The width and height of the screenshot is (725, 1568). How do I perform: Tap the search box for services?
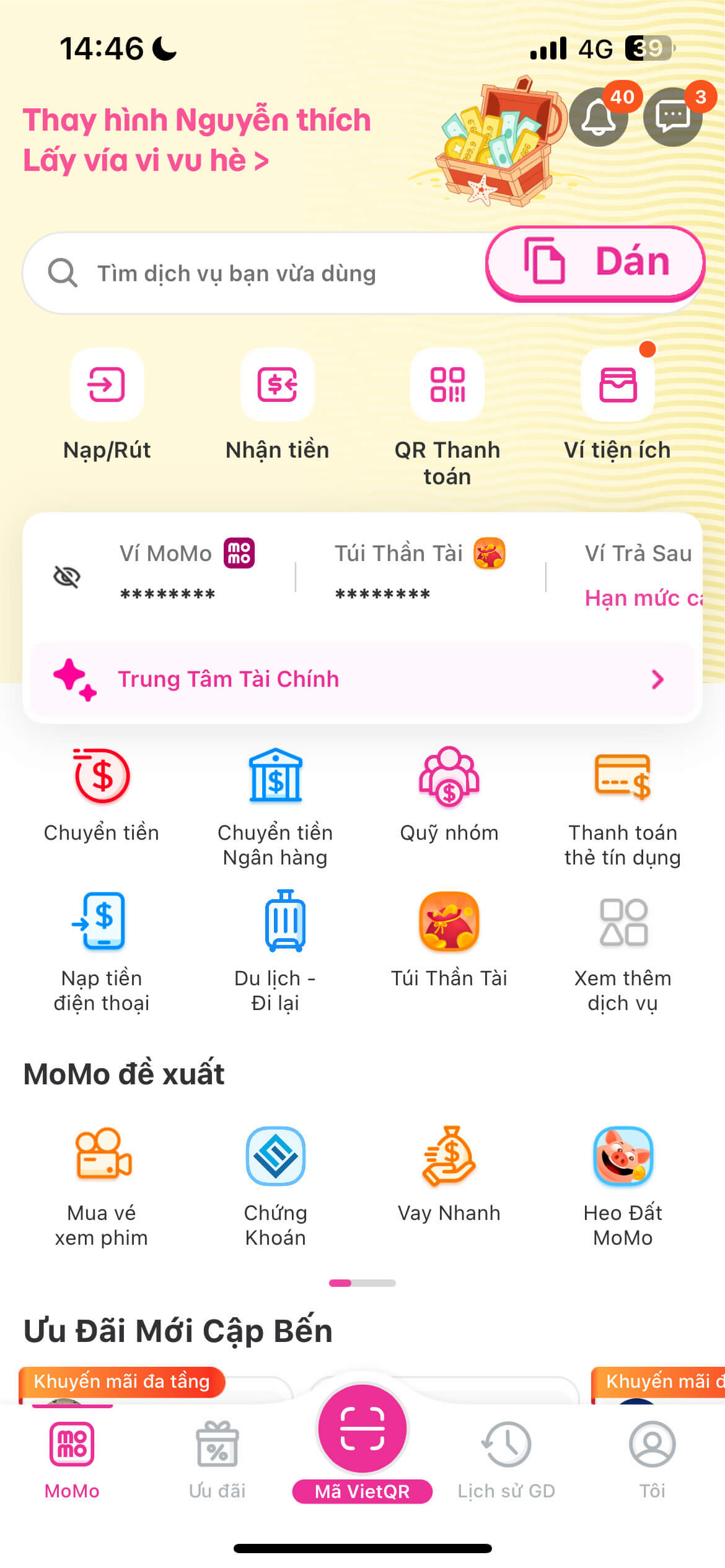click(x=248, y=273)
